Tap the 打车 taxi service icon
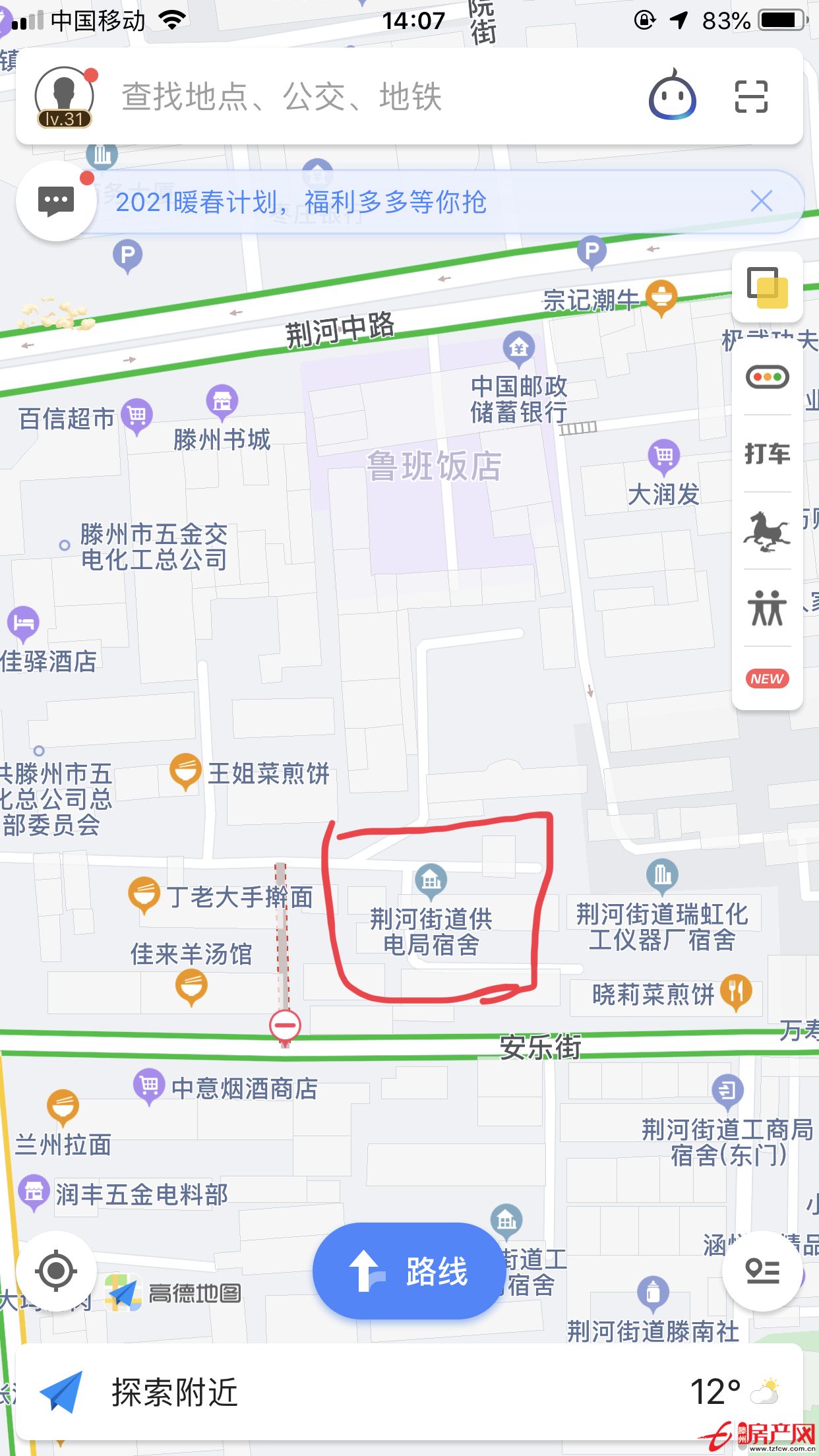This screenshot has height=1456, width=819. click(x=767, y=454)
